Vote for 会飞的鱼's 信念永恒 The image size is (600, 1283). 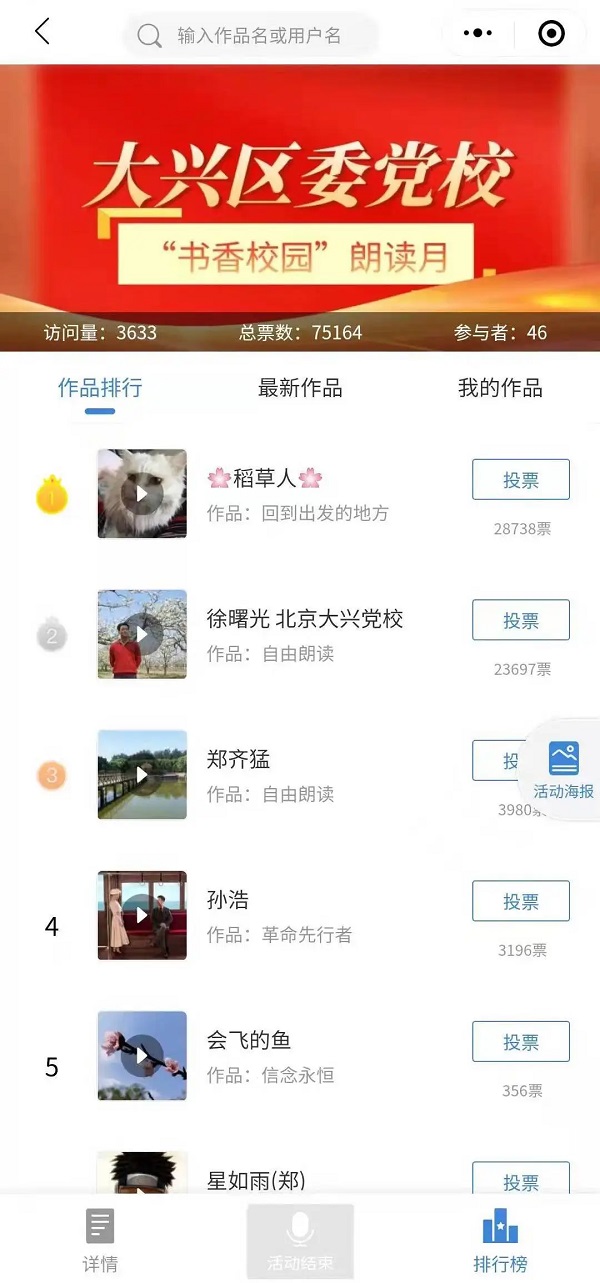click(x=520, y=1041)
